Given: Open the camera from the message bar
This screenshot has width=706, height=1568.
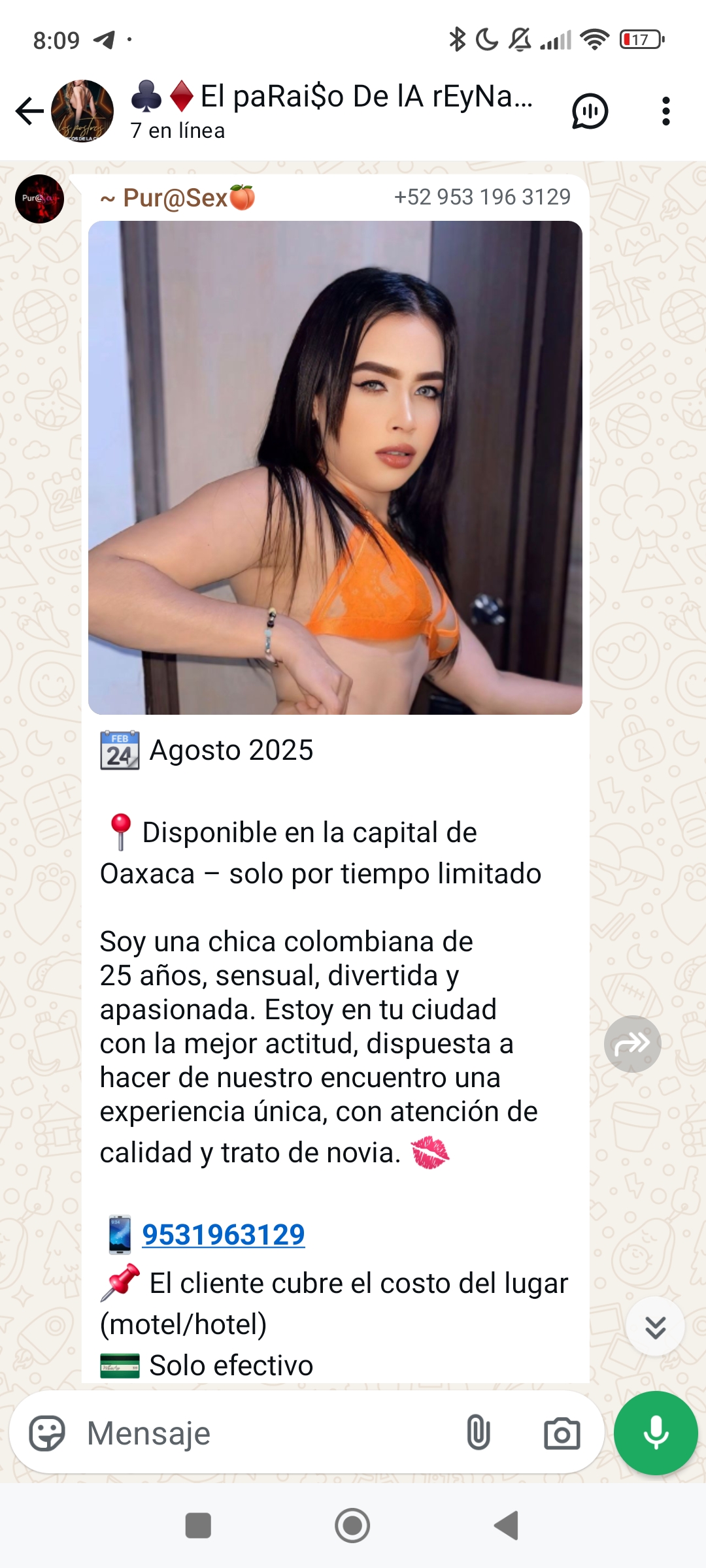Looking at the screenshot, I should [562, 1433].
